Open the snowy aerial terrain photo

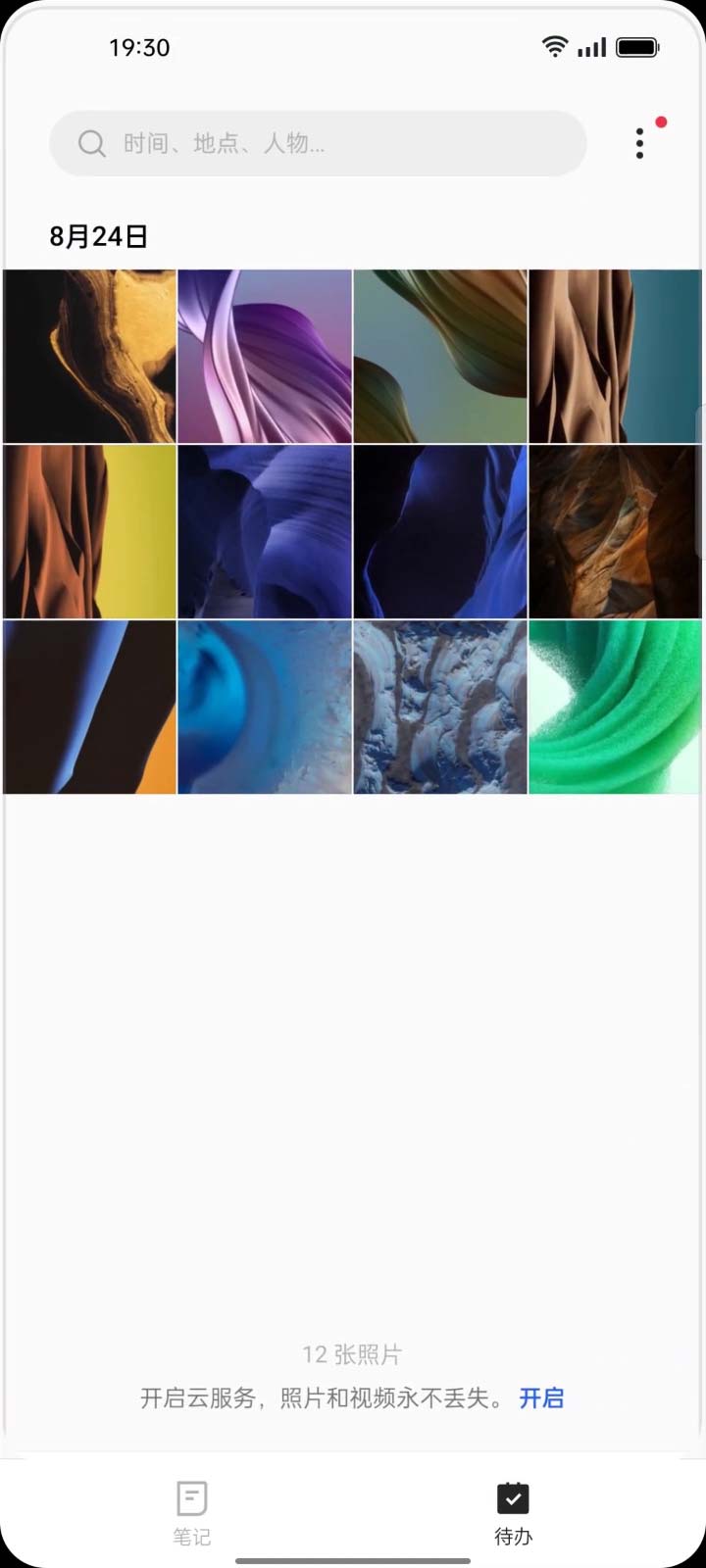pyautogui.click(x=440, y=708)
